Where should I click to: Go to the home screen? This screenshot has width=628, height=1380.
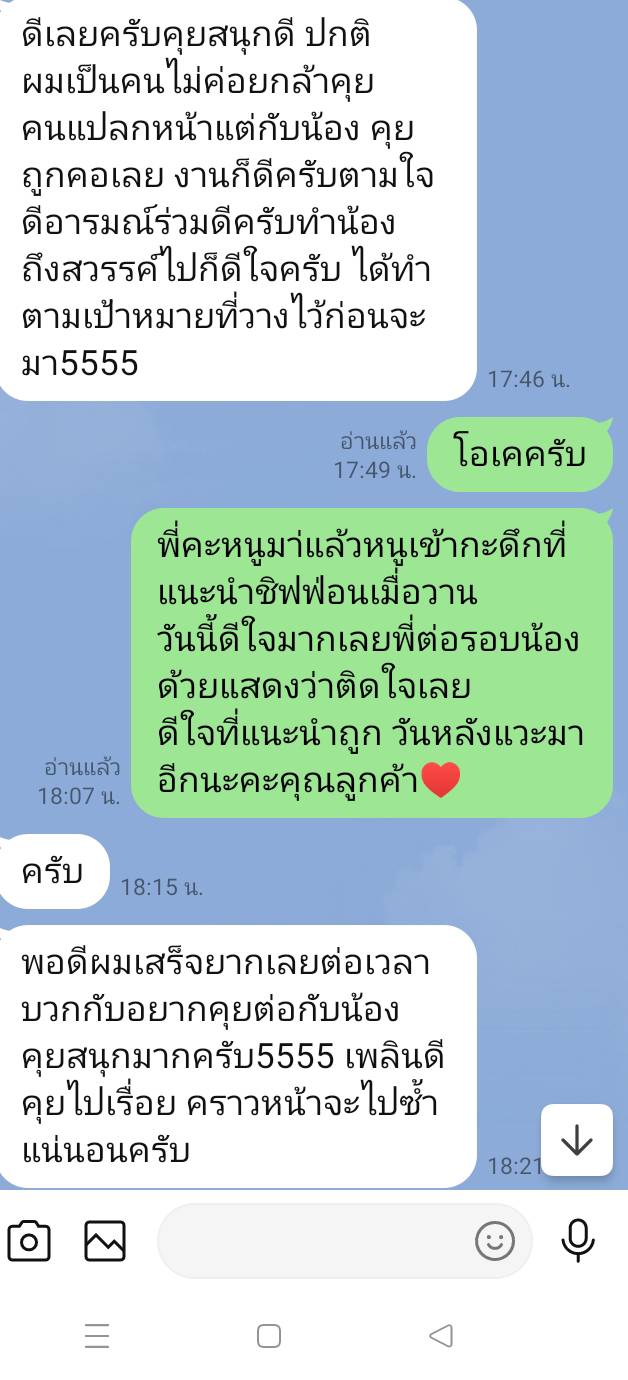click(269, 1335)
